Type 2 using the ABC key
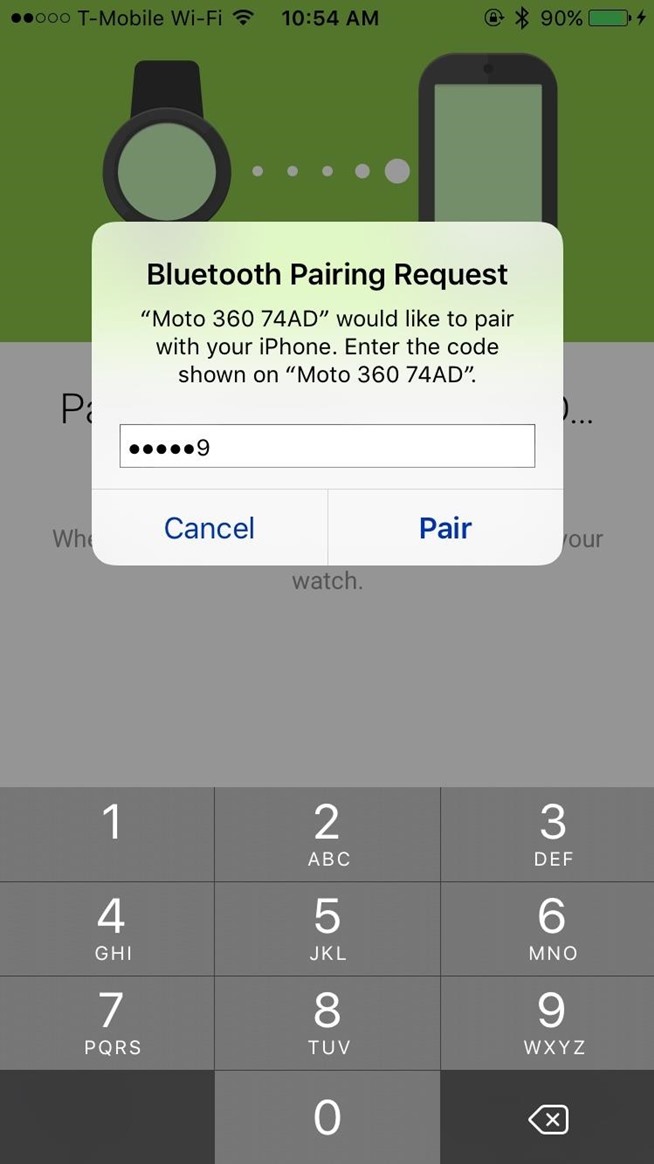This screenshot has height=1164, width=654. (x=327, y=834)
